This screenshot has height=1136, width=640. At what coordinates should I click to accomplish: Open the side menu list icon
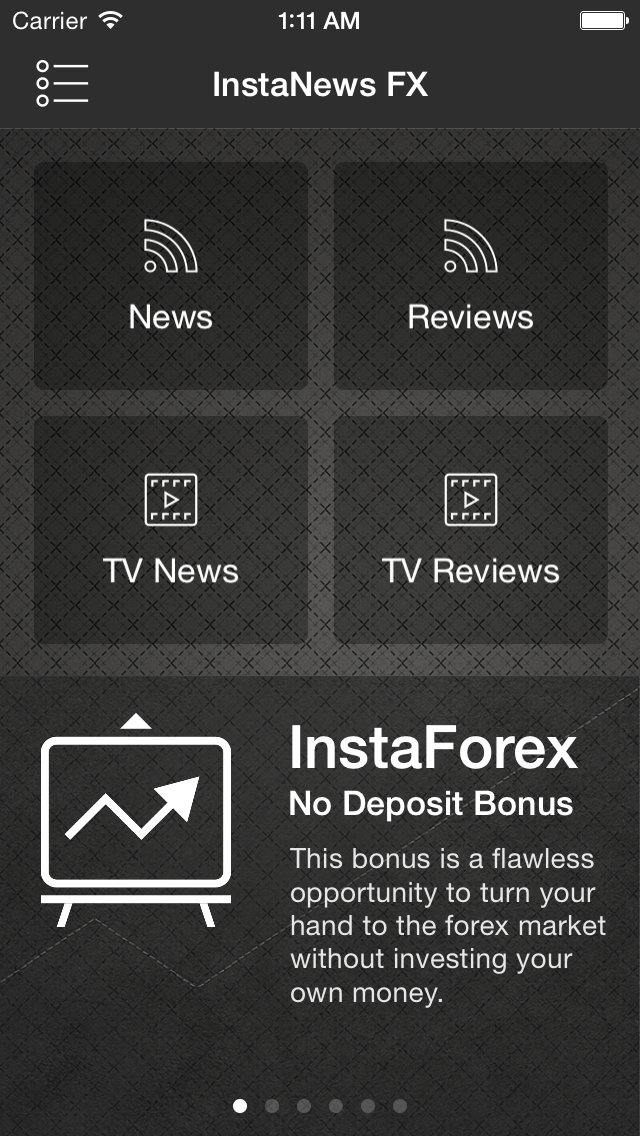62,84
